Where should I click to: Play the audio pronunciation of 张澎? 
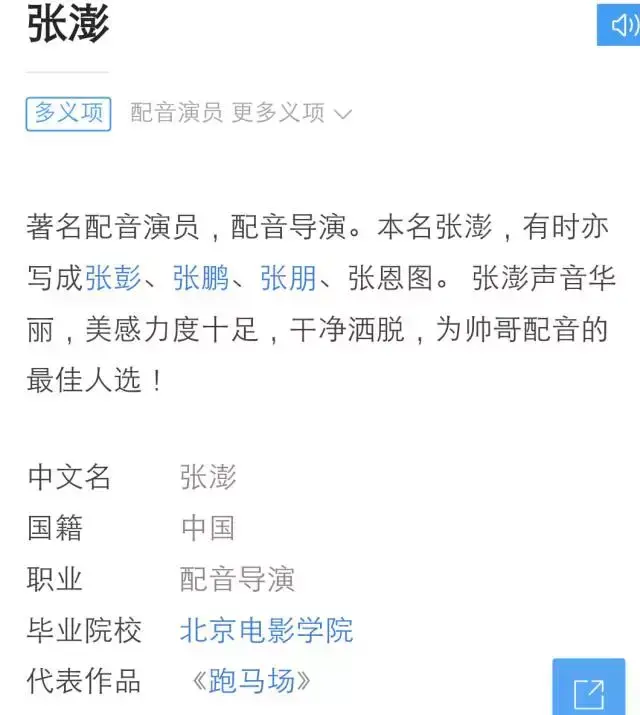coord(620,24)
